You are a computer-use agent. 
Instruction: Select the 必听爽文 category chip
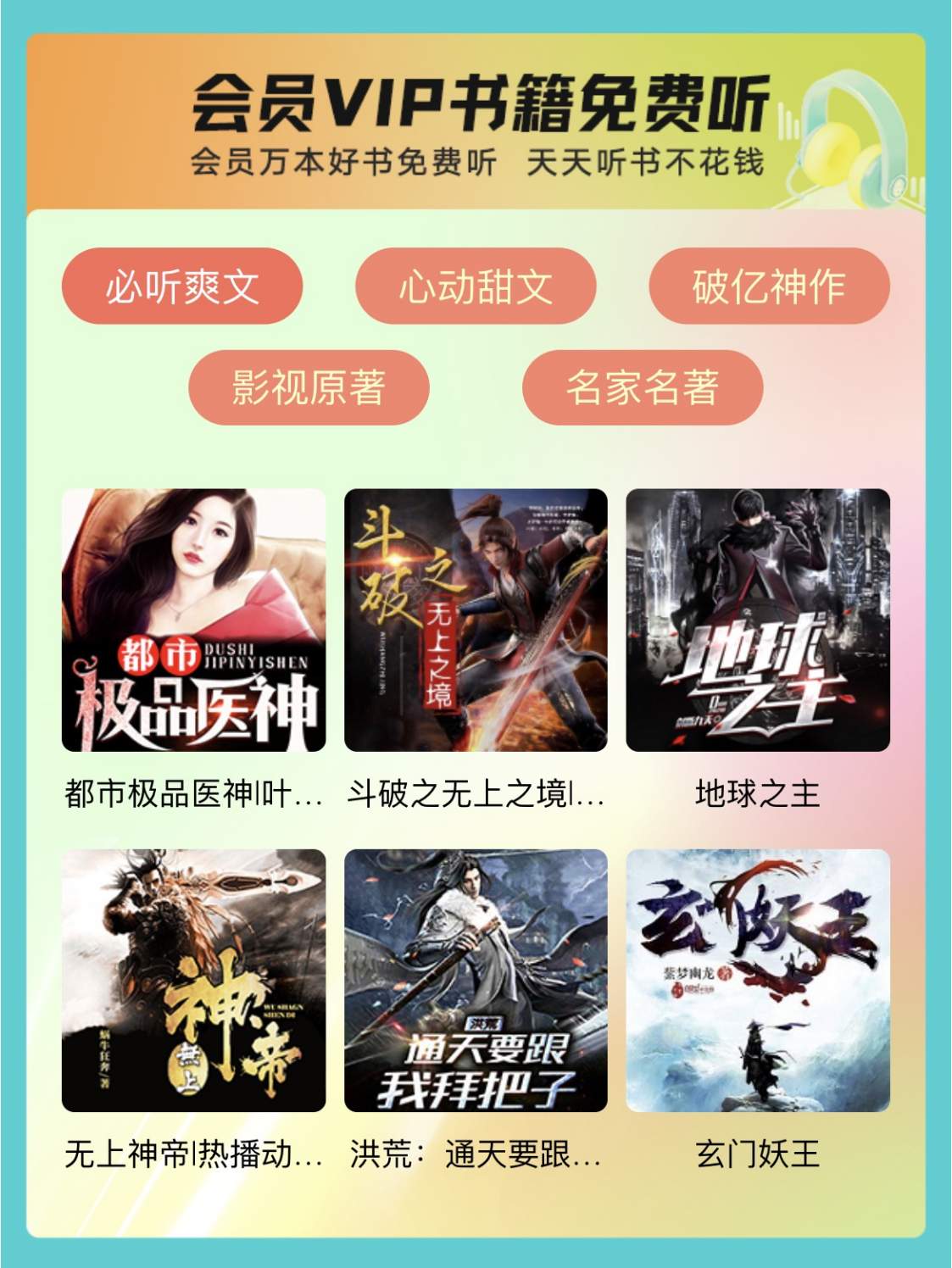pos(182,286)
